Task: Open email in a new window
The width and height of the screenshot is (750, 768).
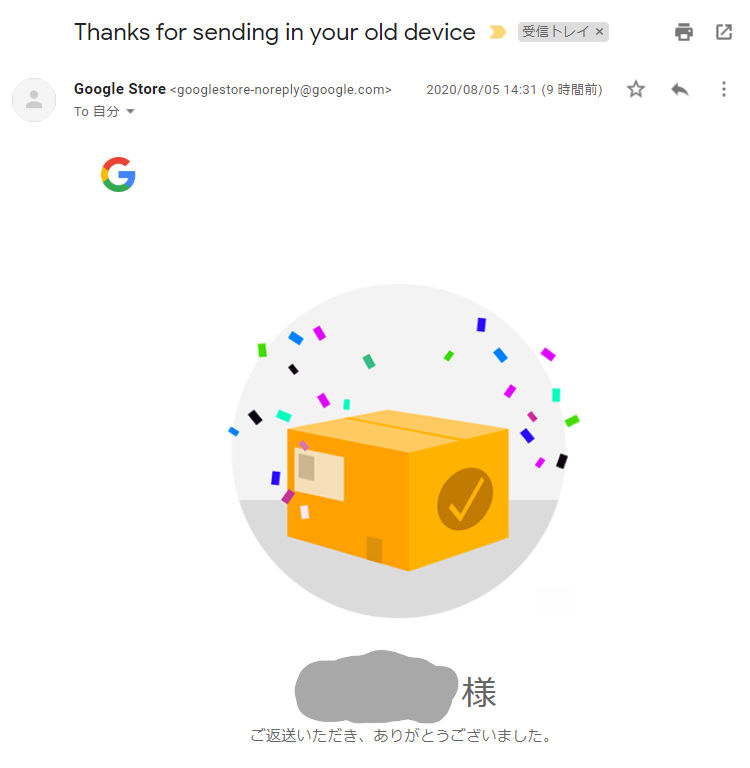Action: [724, 32]
